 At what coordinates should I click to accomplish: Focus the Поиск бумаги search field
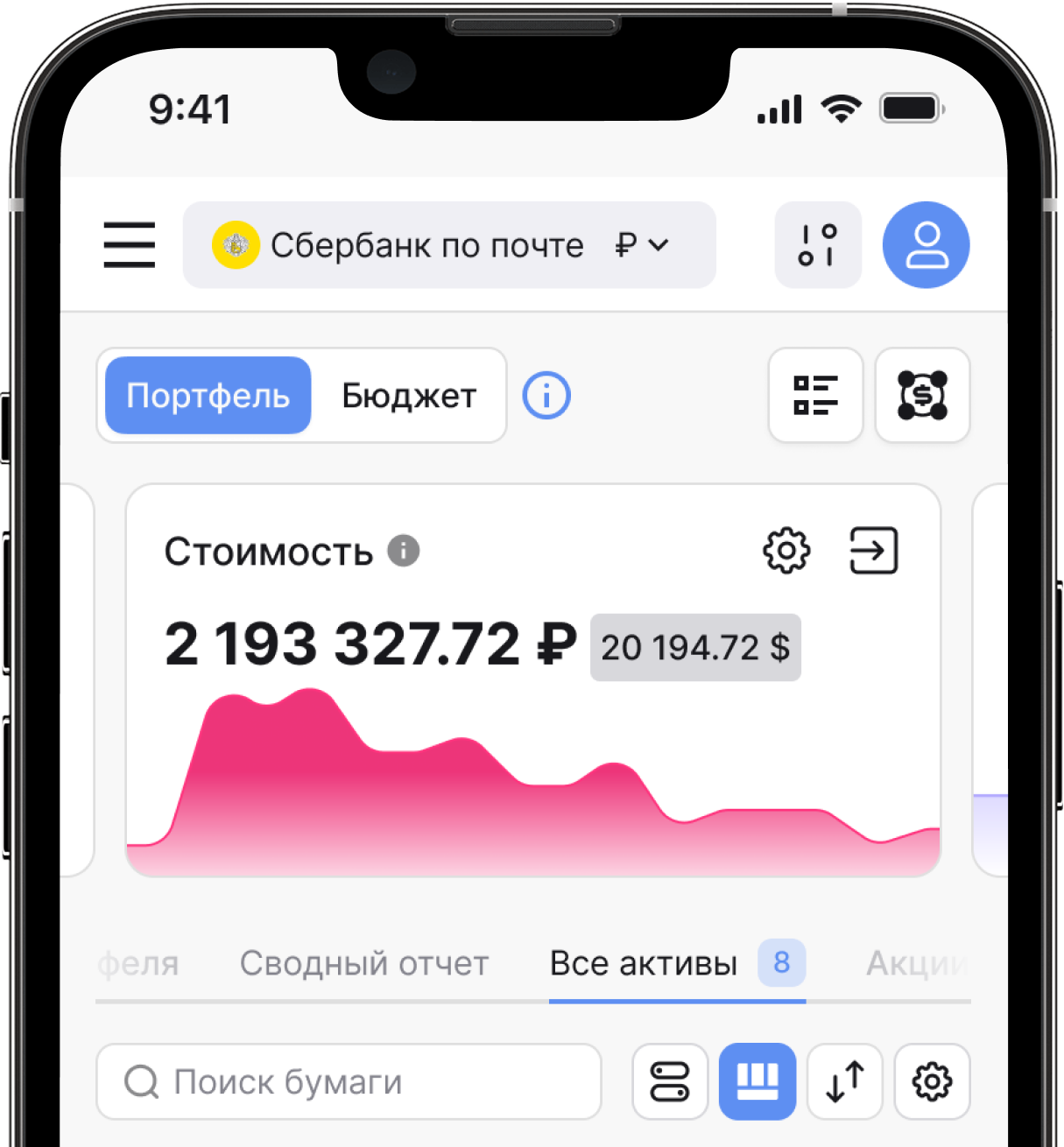tap(349, 1082)
